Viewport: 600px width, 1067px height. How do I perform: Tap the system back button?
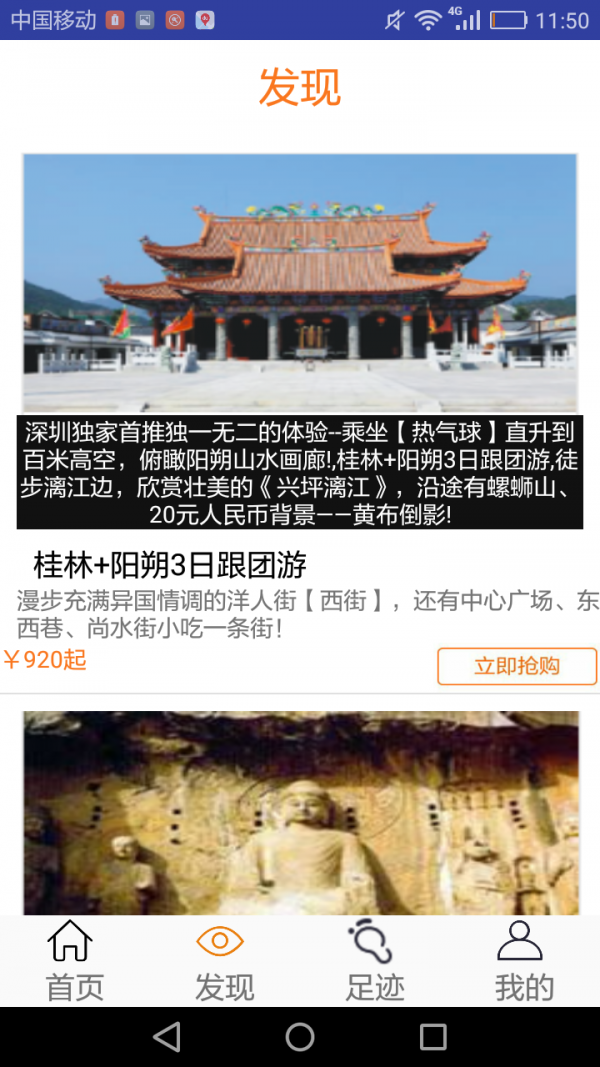167,1037
